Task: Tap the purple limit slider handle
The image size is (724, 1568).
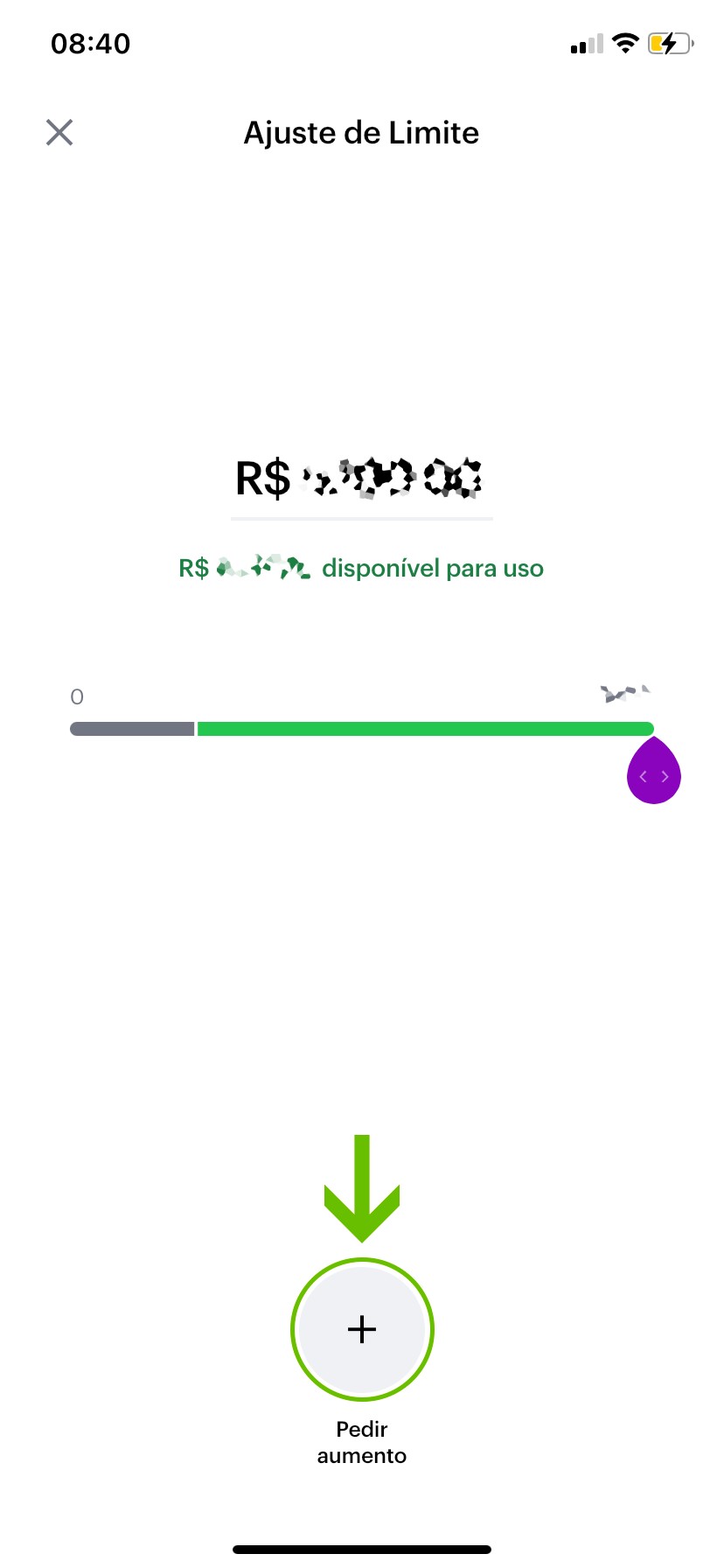Action: point(654,773)
